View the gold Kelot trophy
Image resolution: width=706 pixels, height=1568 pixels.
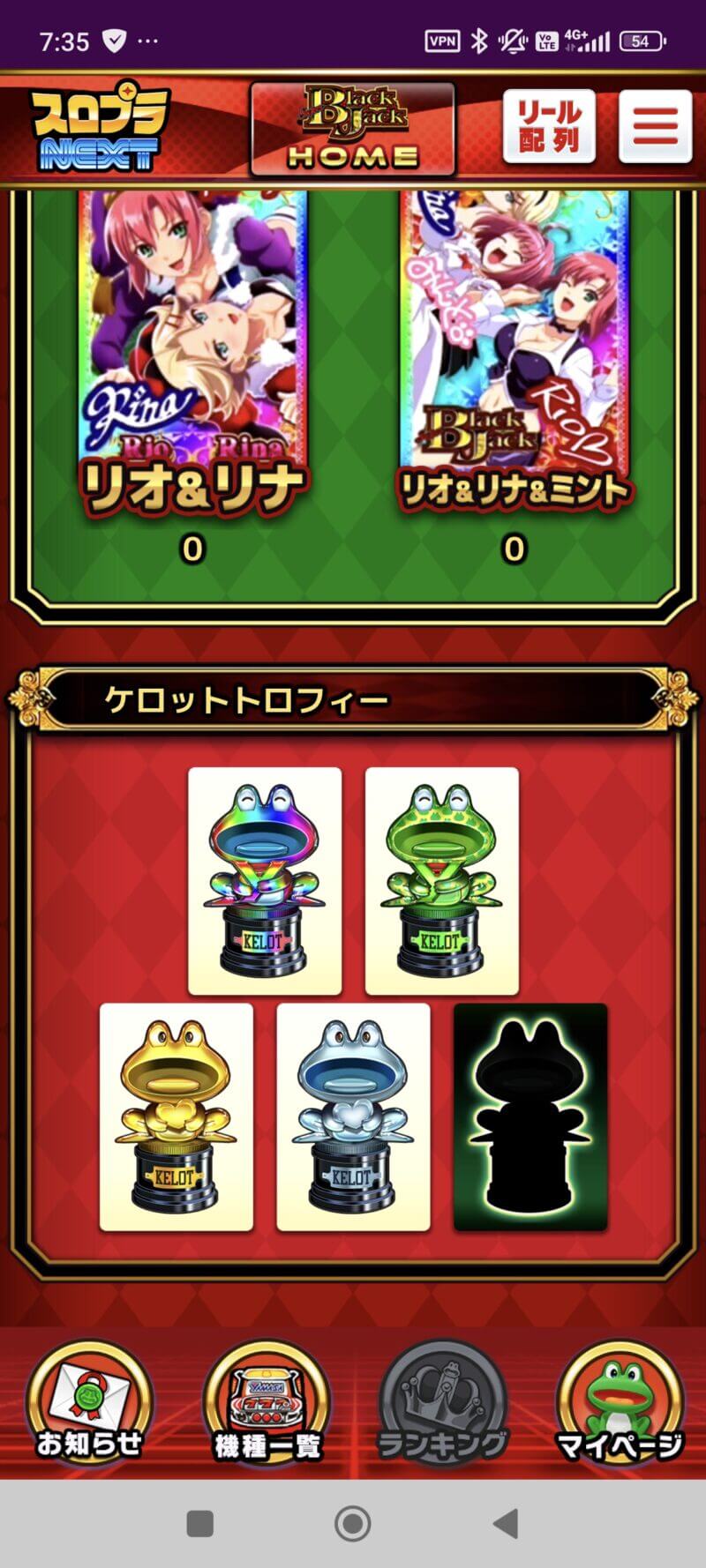[x=176, y=1116]
